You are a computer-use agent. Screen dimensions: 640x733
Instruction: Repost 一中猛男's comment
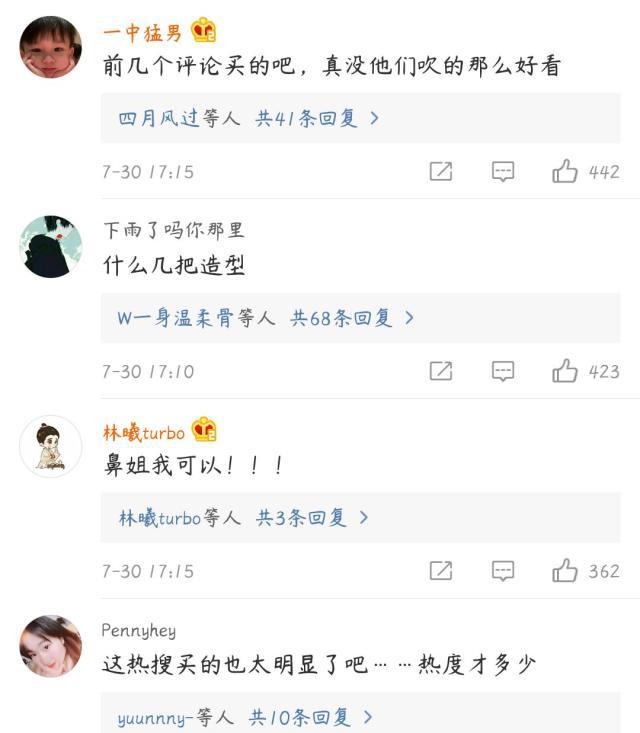[x=441, y=171]
